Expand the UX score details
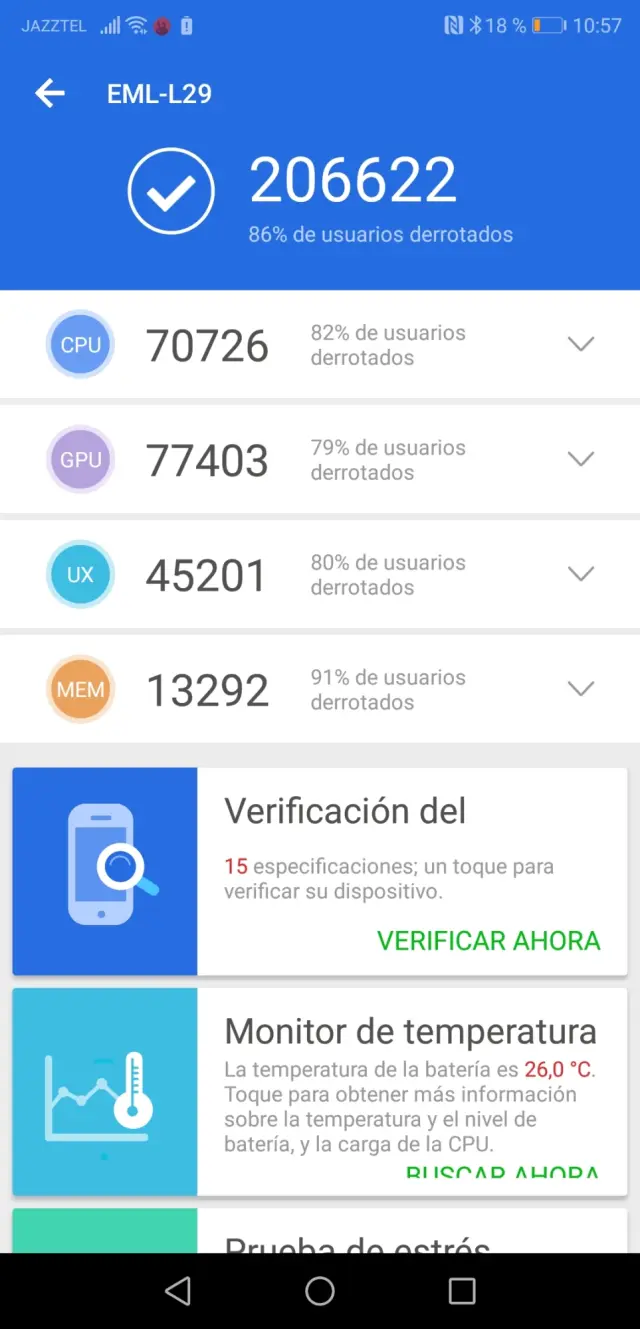The width and height of the screenshot is (640, 1329). tap(580, 574)
